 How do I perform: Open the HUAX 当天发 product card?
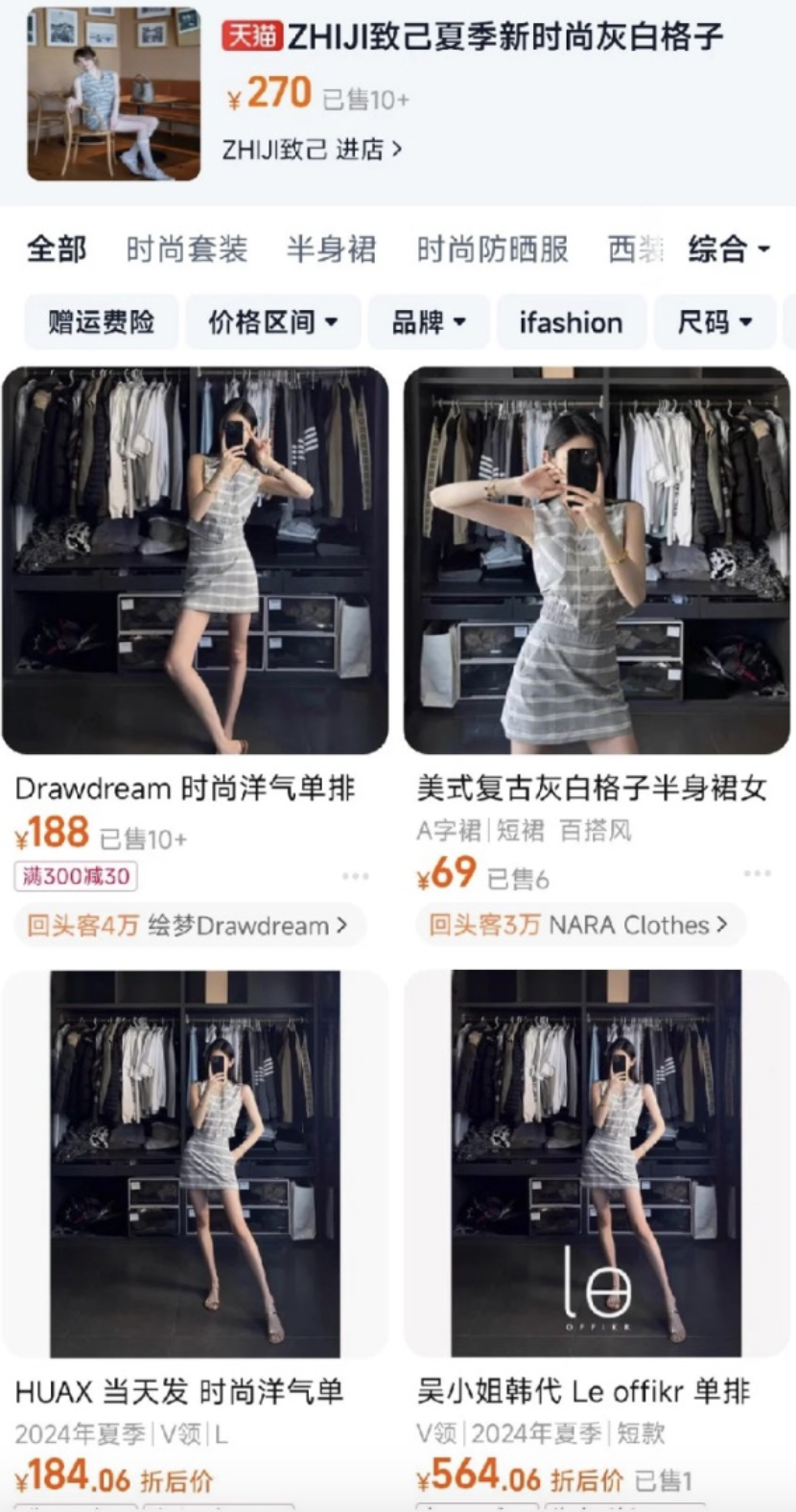[x=196, y=1163]
